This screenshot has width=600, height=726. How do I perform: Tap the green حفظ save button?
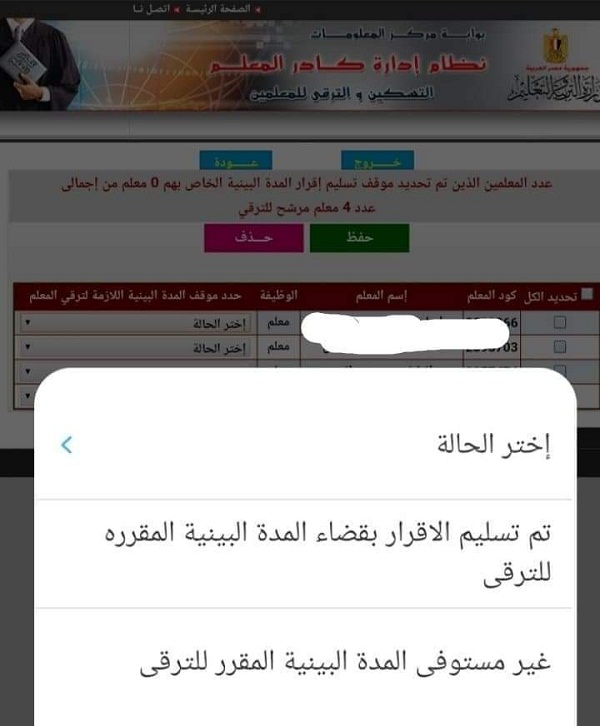click(x=359, y=238)
